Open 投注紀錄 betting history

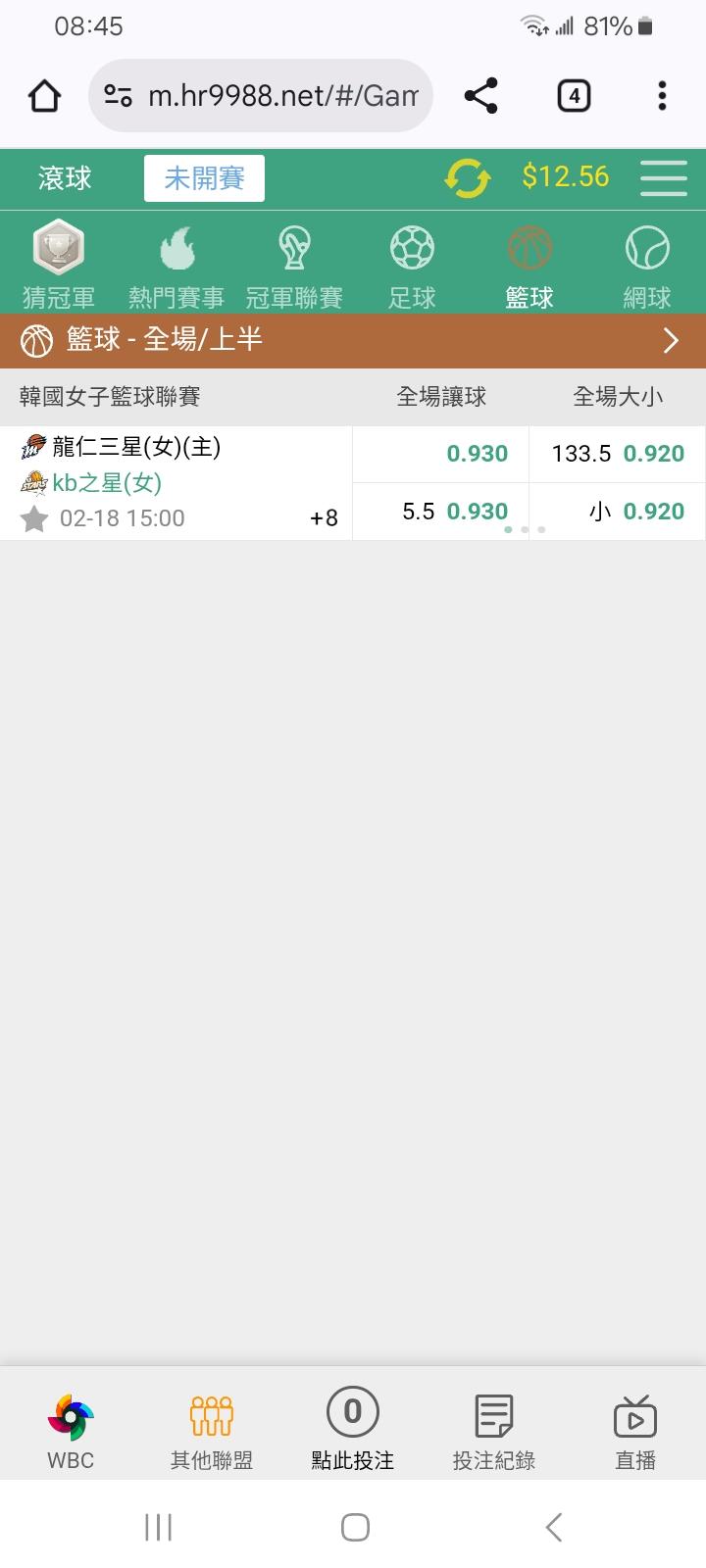pyautogui.click(x=494, y=1432)
